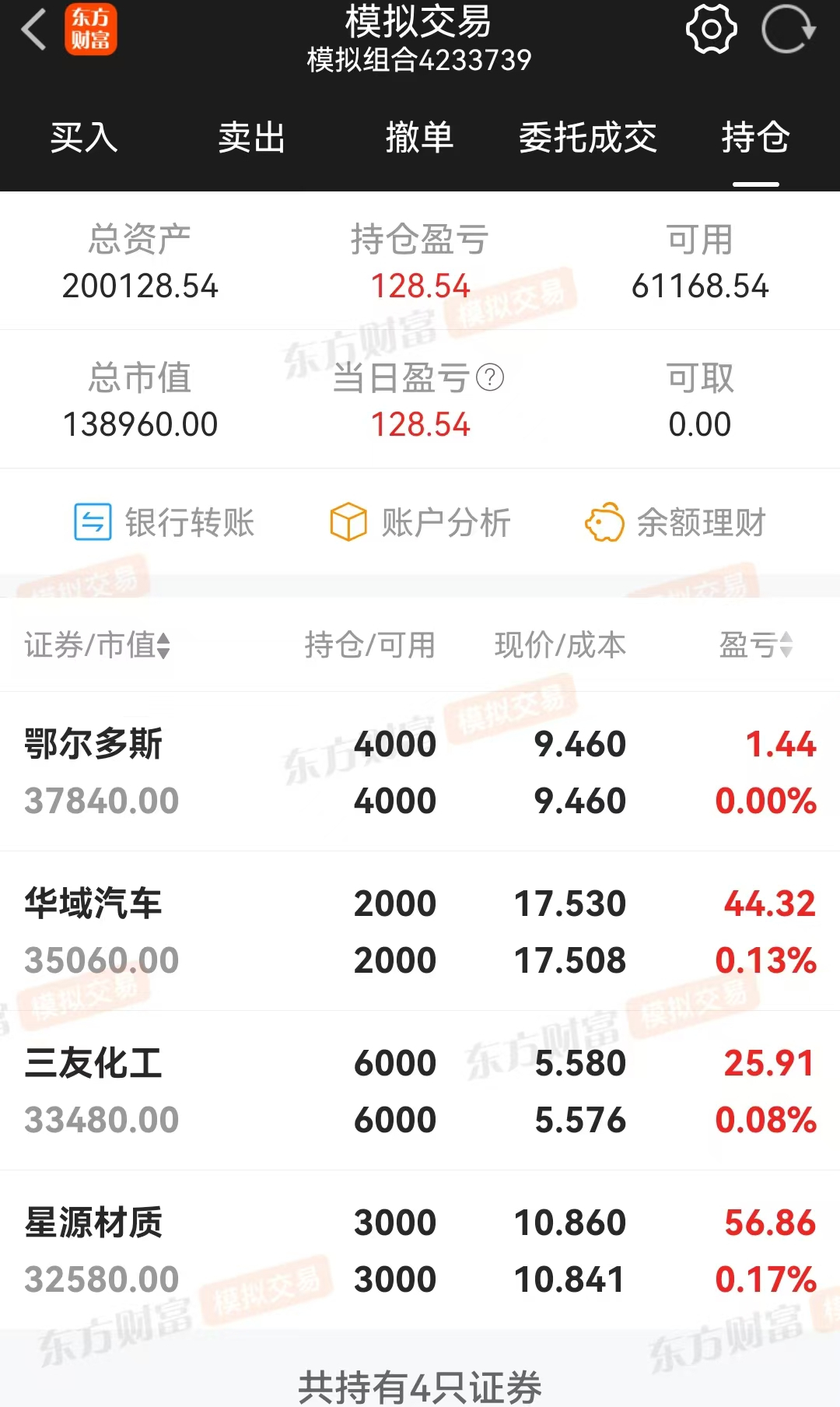Refresh data with the reload icon

[789, 27]
